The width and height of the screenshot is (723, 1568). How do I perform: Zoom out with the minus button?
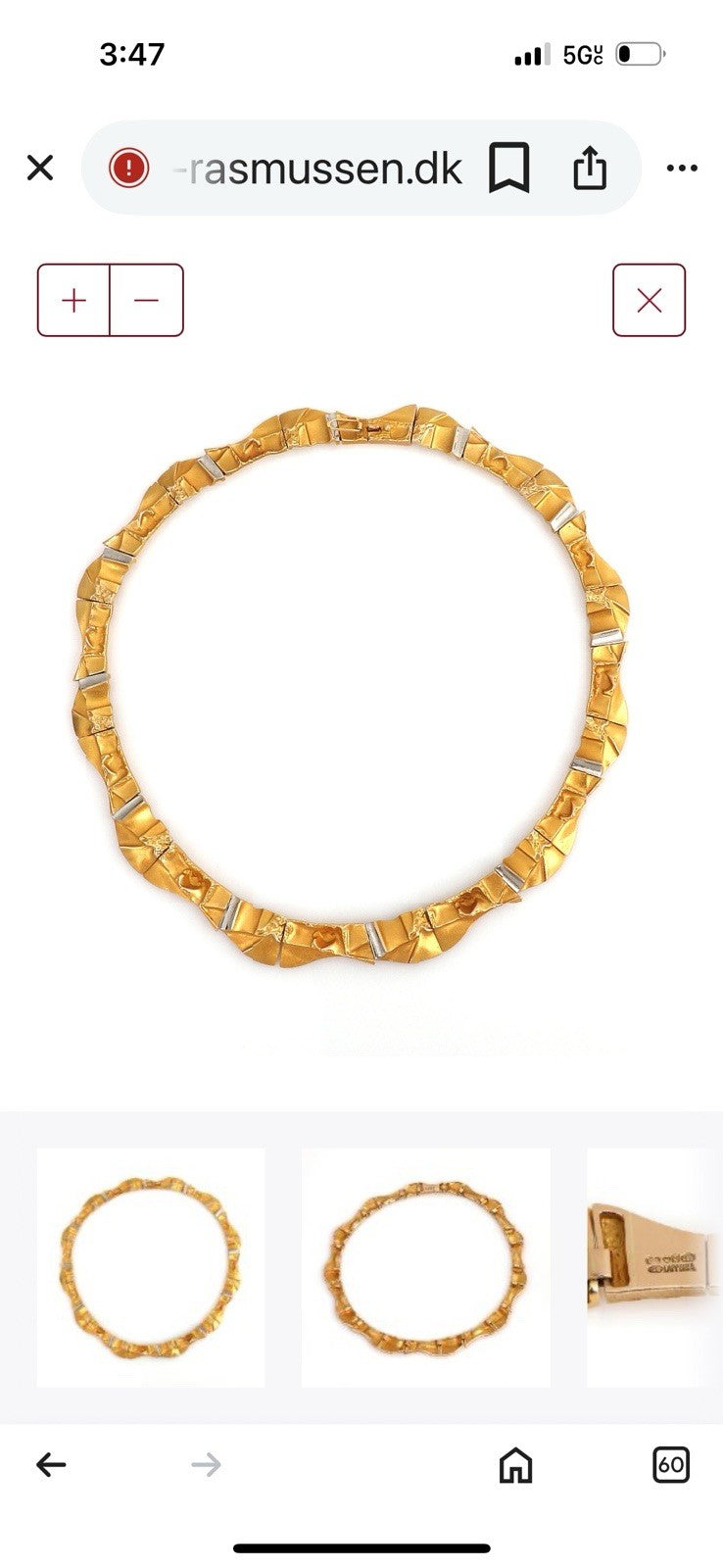pos(147,300)
